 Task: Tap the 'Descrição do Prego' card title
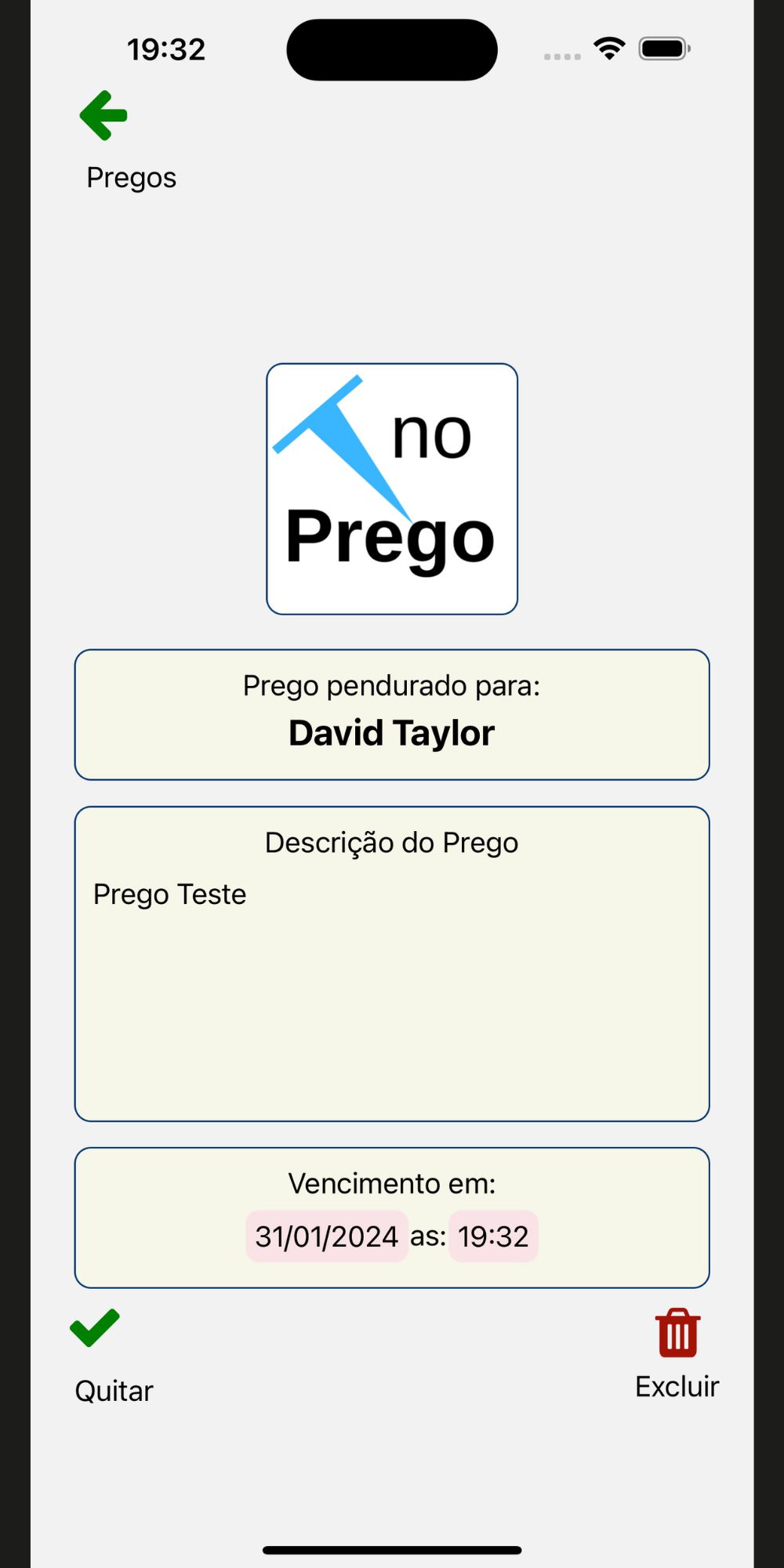392,842
